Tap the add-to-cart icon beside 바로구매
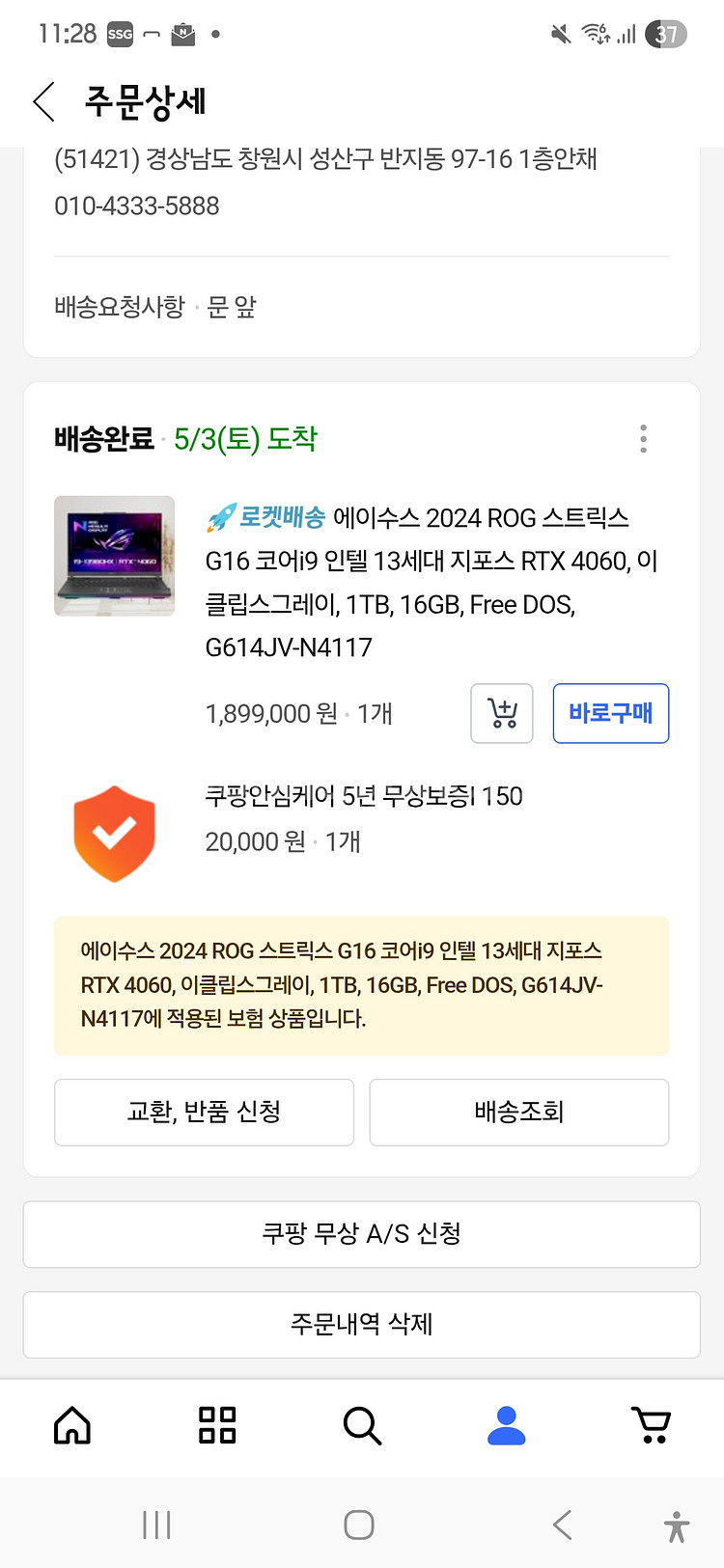724x1568 pixels. point(501,714)
